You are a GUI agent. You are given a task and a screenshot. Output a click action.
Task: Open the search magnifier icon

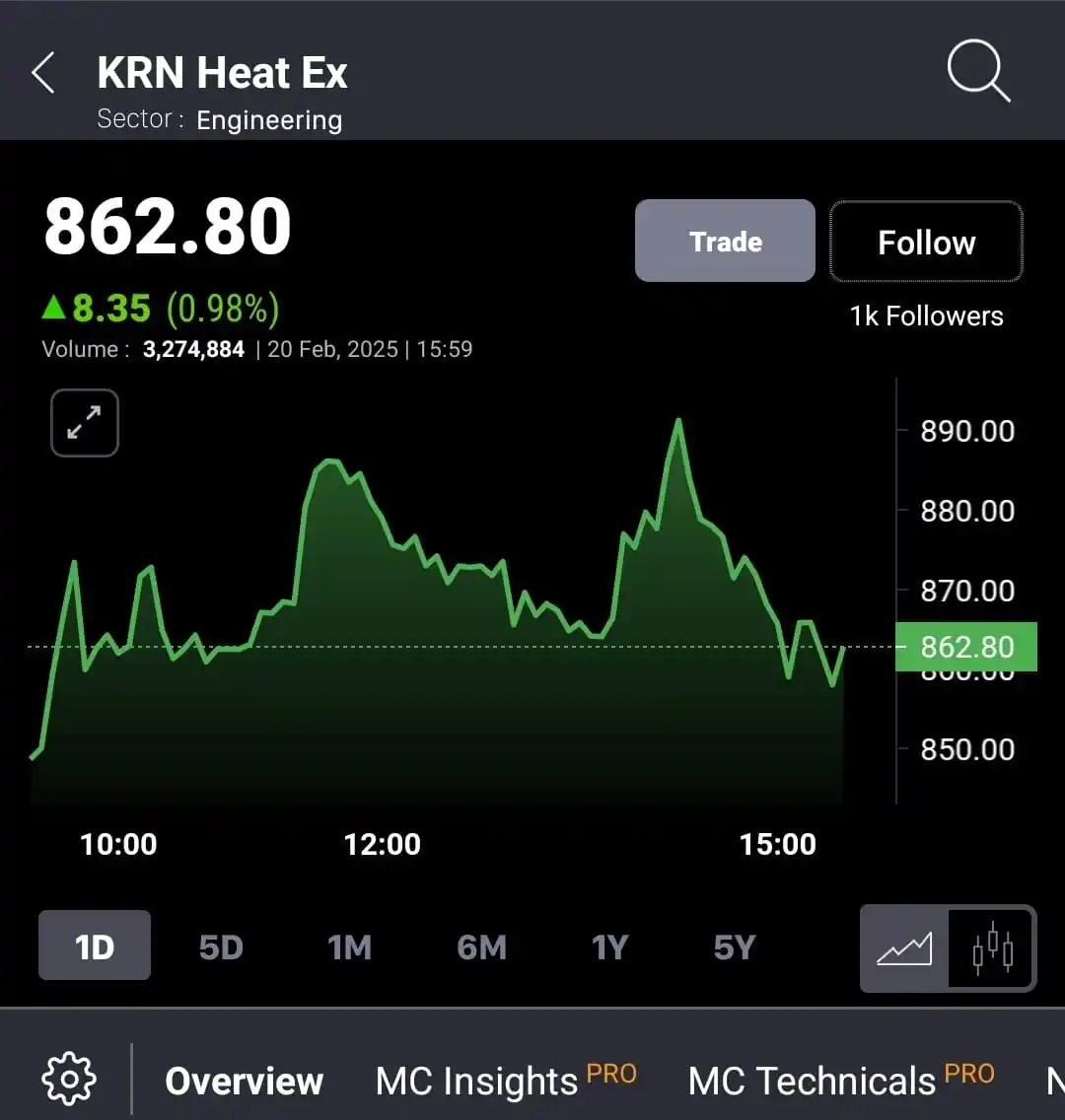tap(977, 73)
